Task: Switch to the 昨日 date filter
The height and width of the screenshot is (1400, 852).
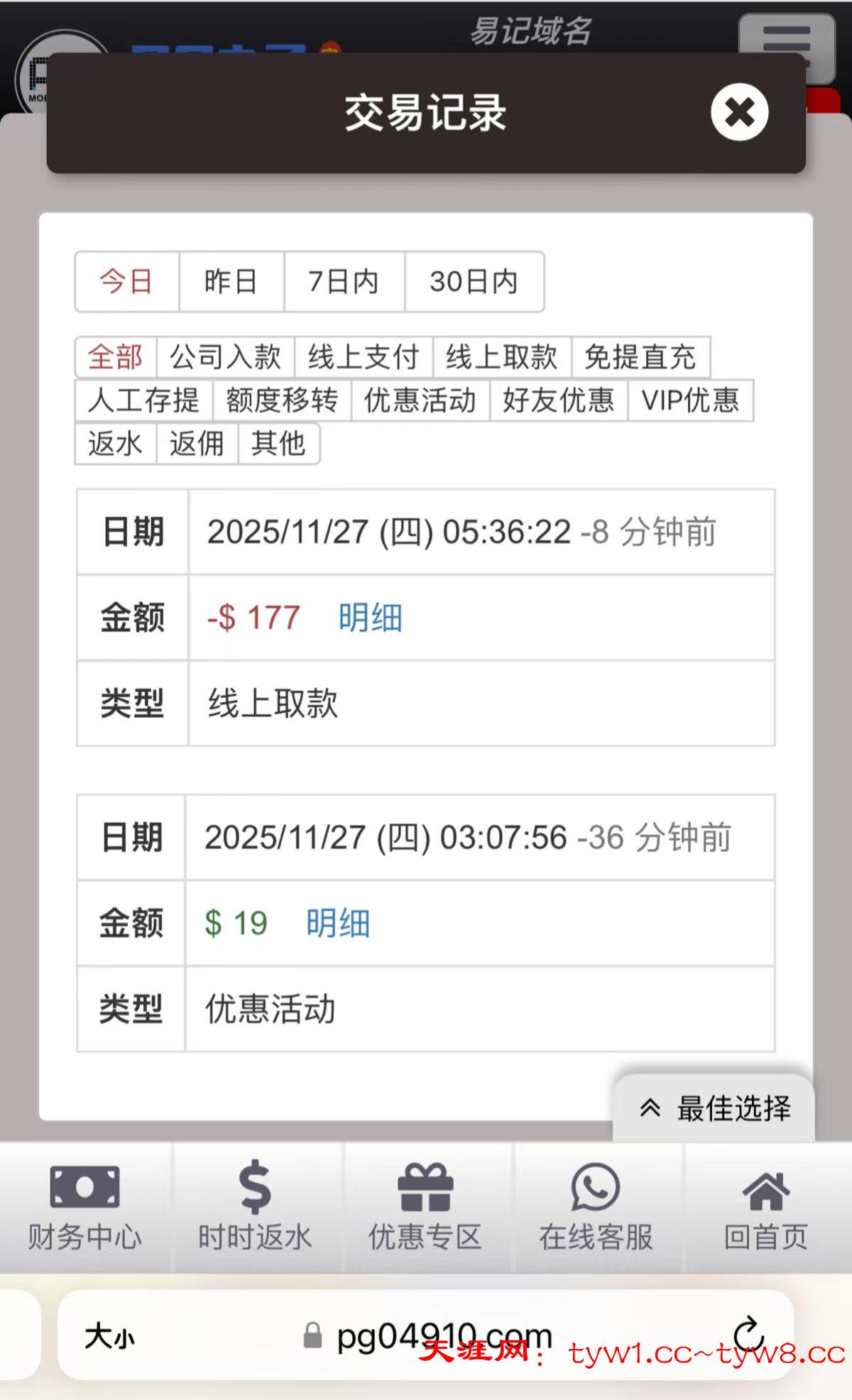Action: 231,282
